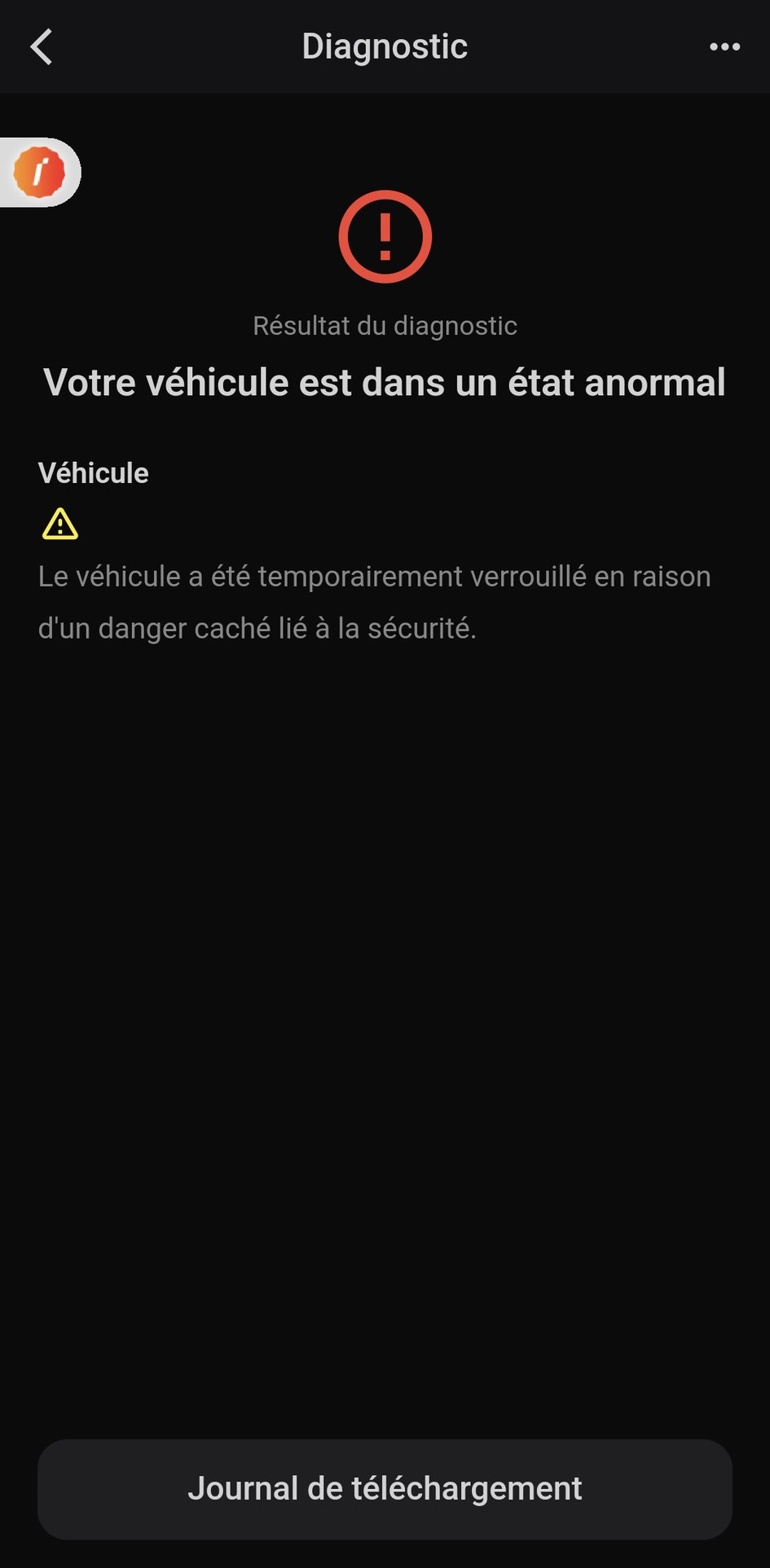Open the three-dot overflow menu

pyautogui.click(x=724, y=47)
